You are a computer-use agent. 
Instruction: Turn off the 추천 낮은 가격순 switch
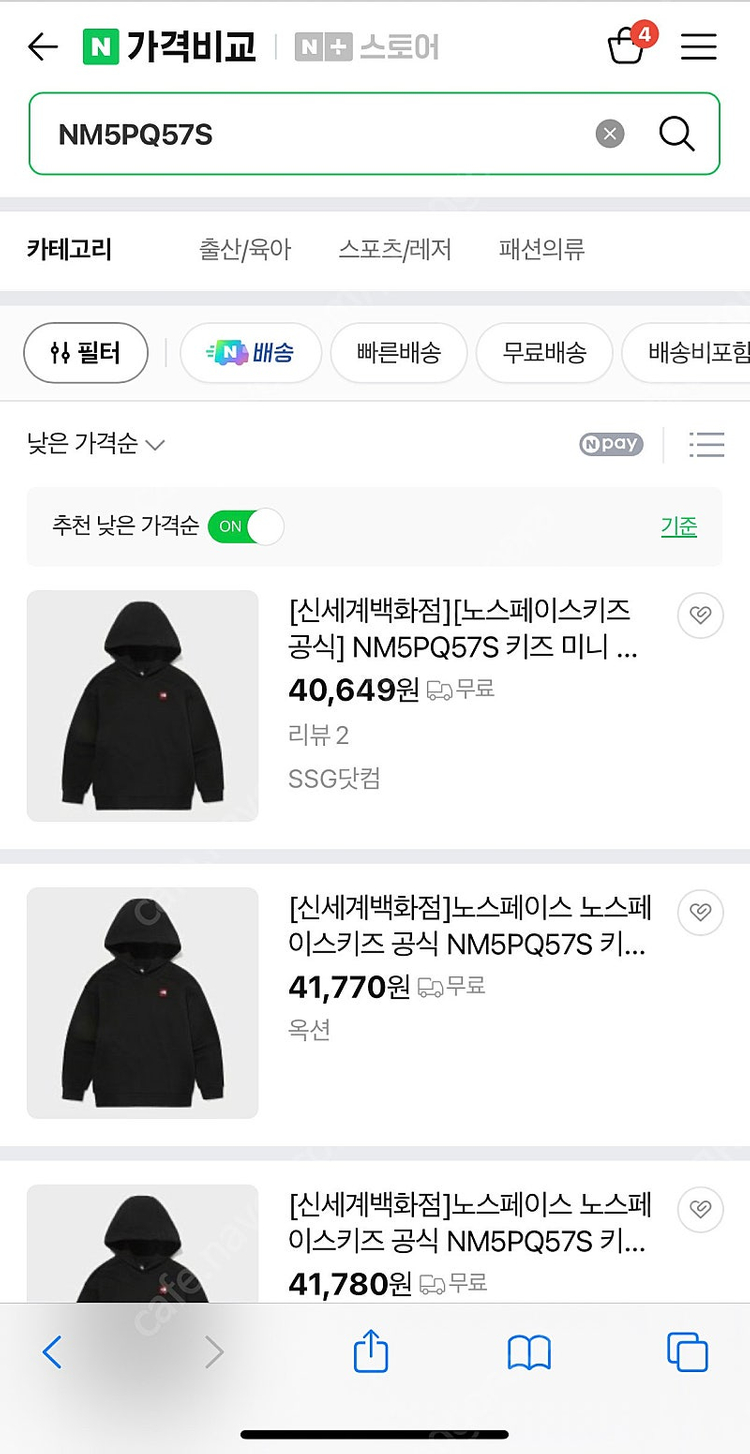(244, 525)
